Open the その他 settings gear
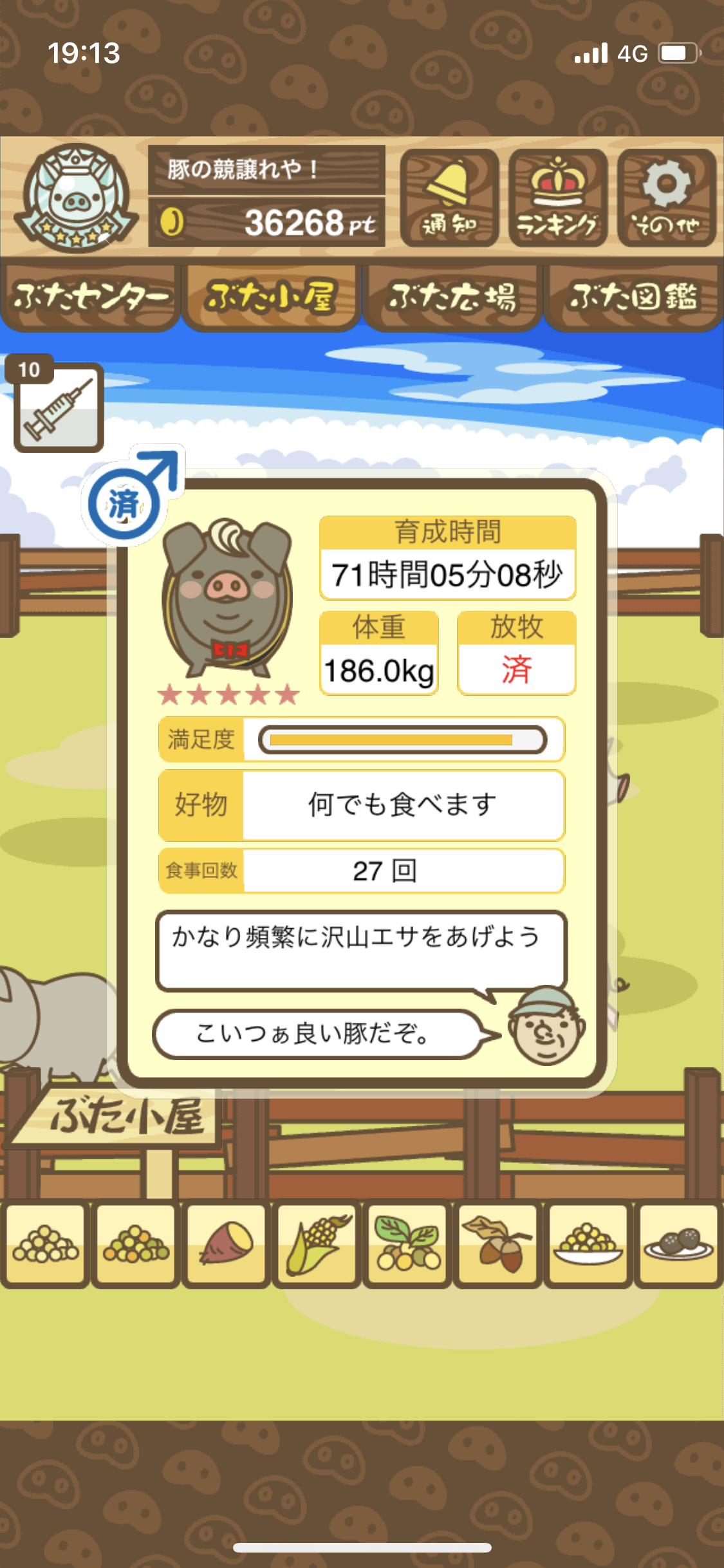 coord(667,198)
